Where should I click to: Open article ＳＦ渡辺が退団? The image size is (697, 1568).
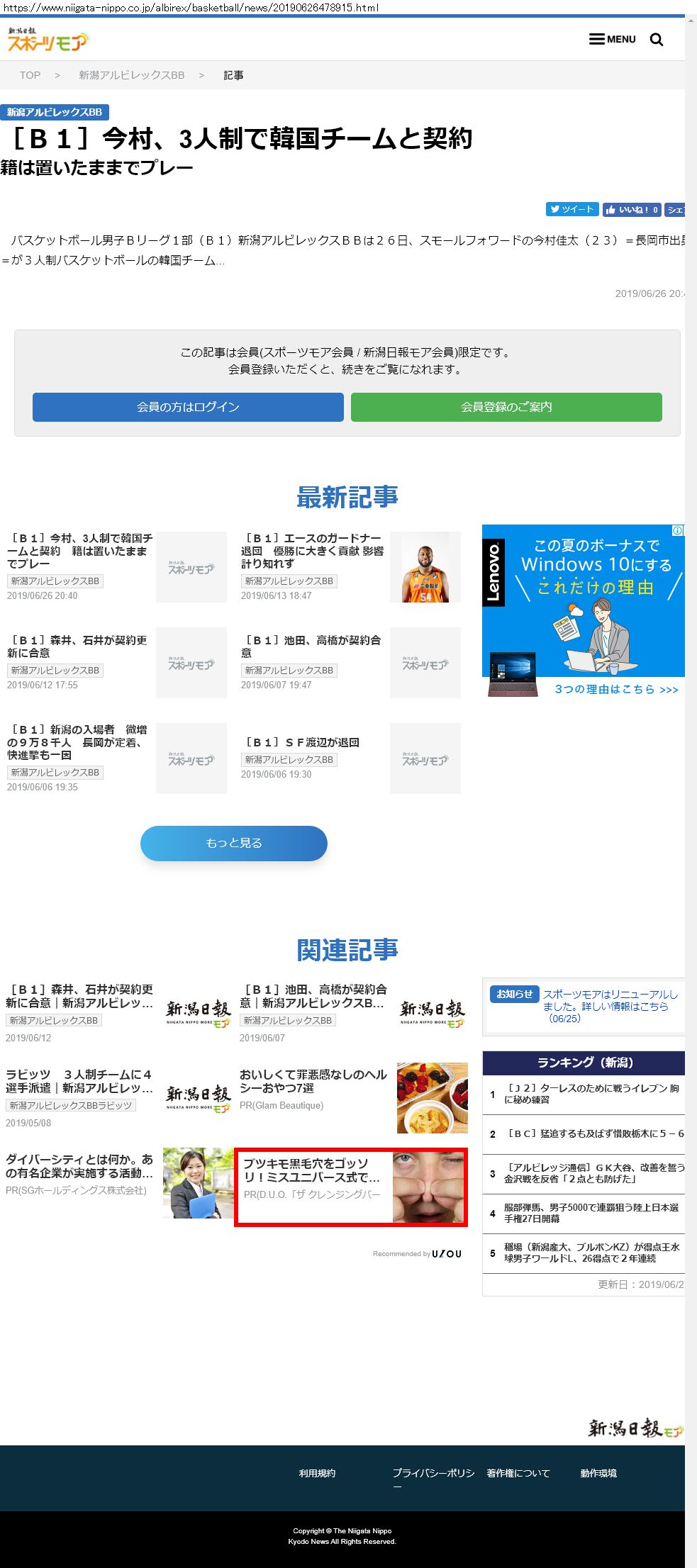pyautogui.click(x=303, y=742)
